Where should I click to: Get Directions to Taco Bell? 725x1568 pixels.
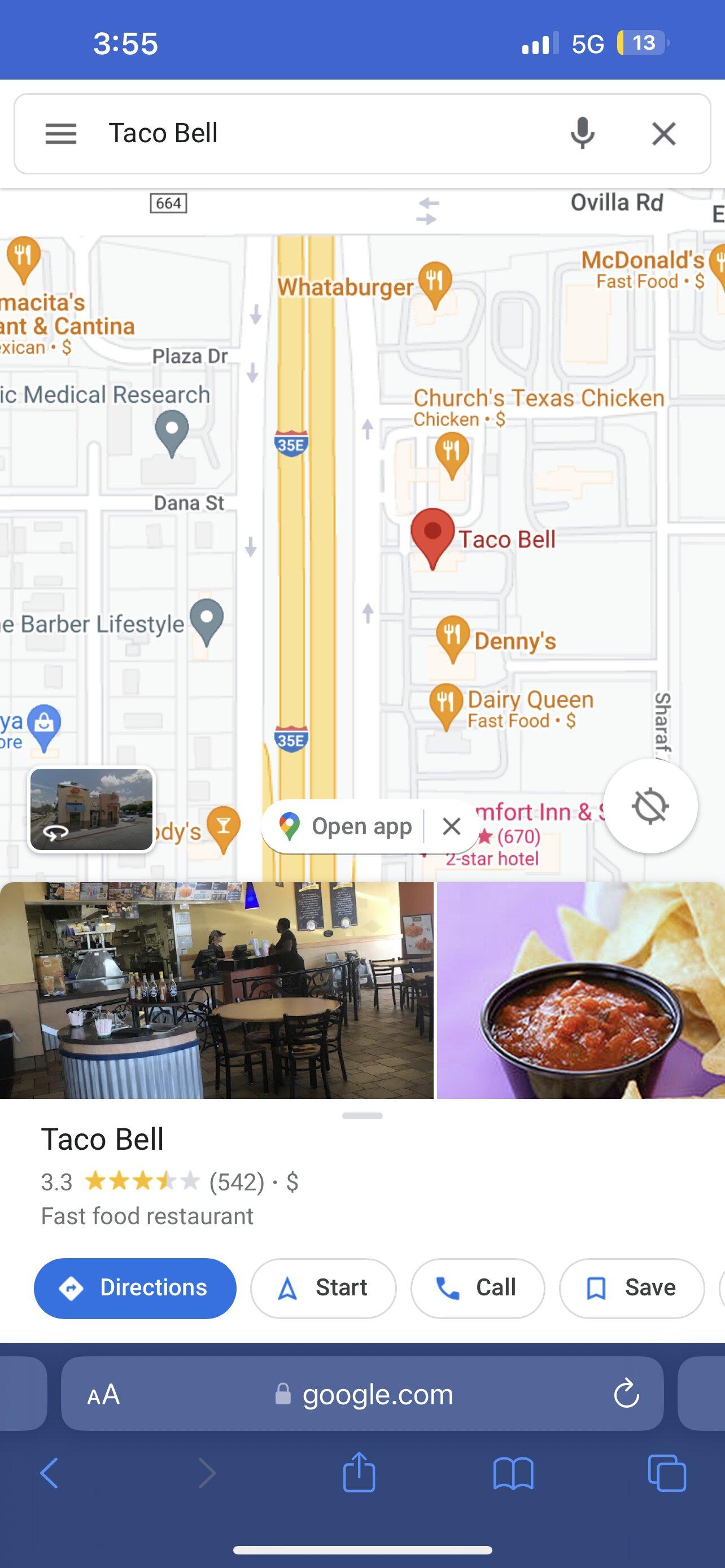pos(134,1288)
